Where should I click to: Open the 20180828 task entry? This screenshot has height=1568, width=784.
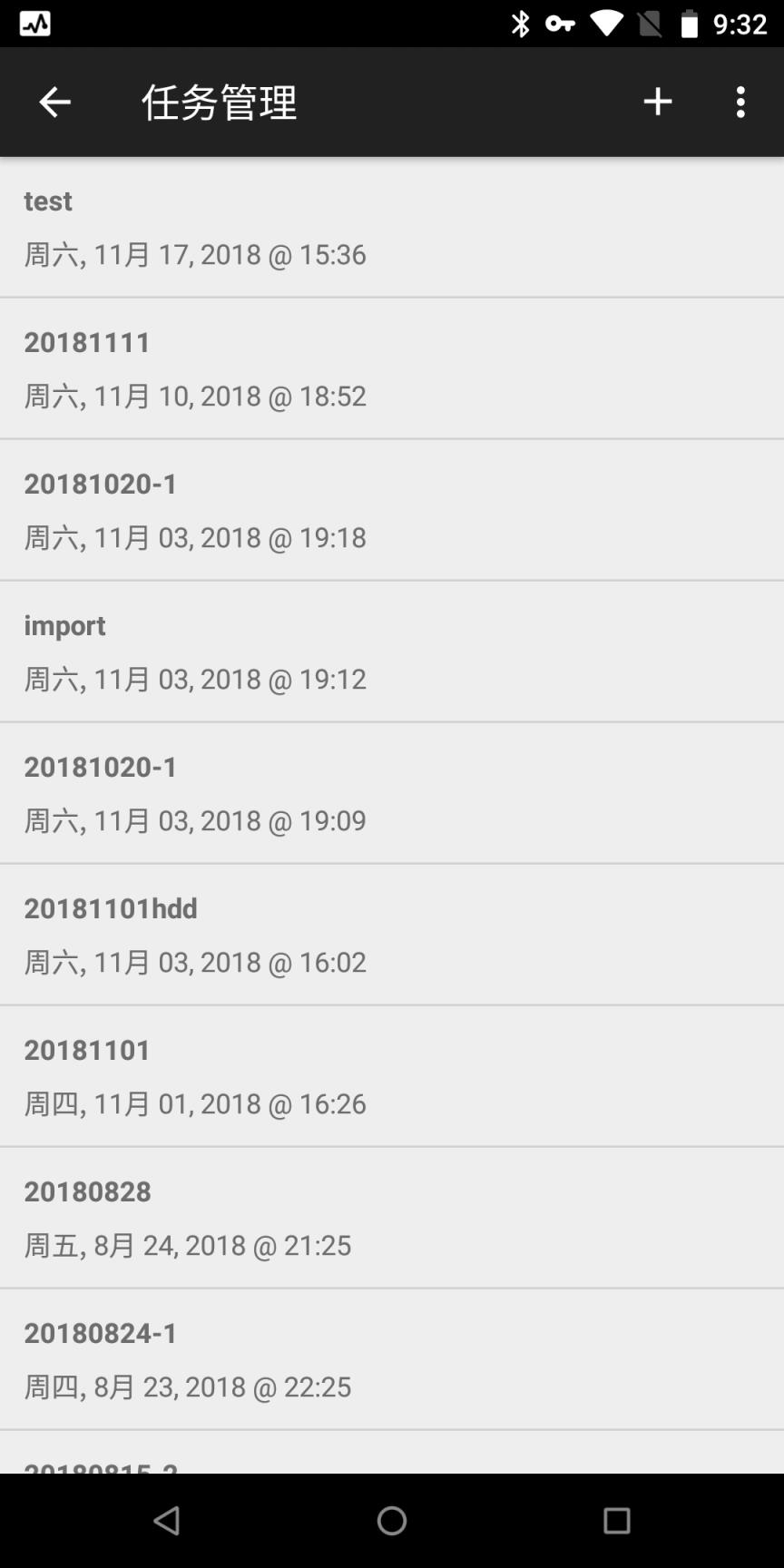tap(392, 1218)
